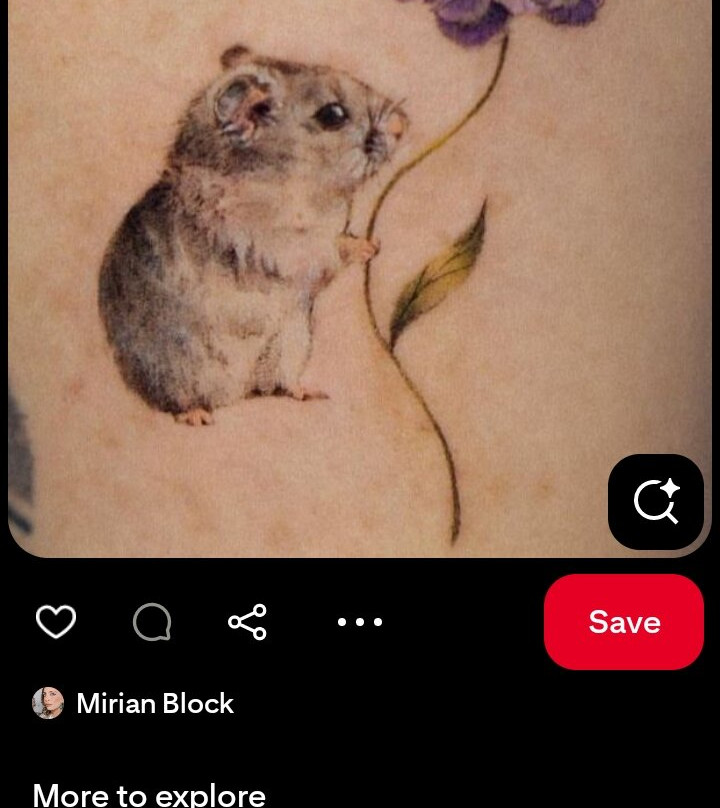720x808 pixels.
Task: Tap the camera search icon over the photo
Action: (x=656, y=501)
